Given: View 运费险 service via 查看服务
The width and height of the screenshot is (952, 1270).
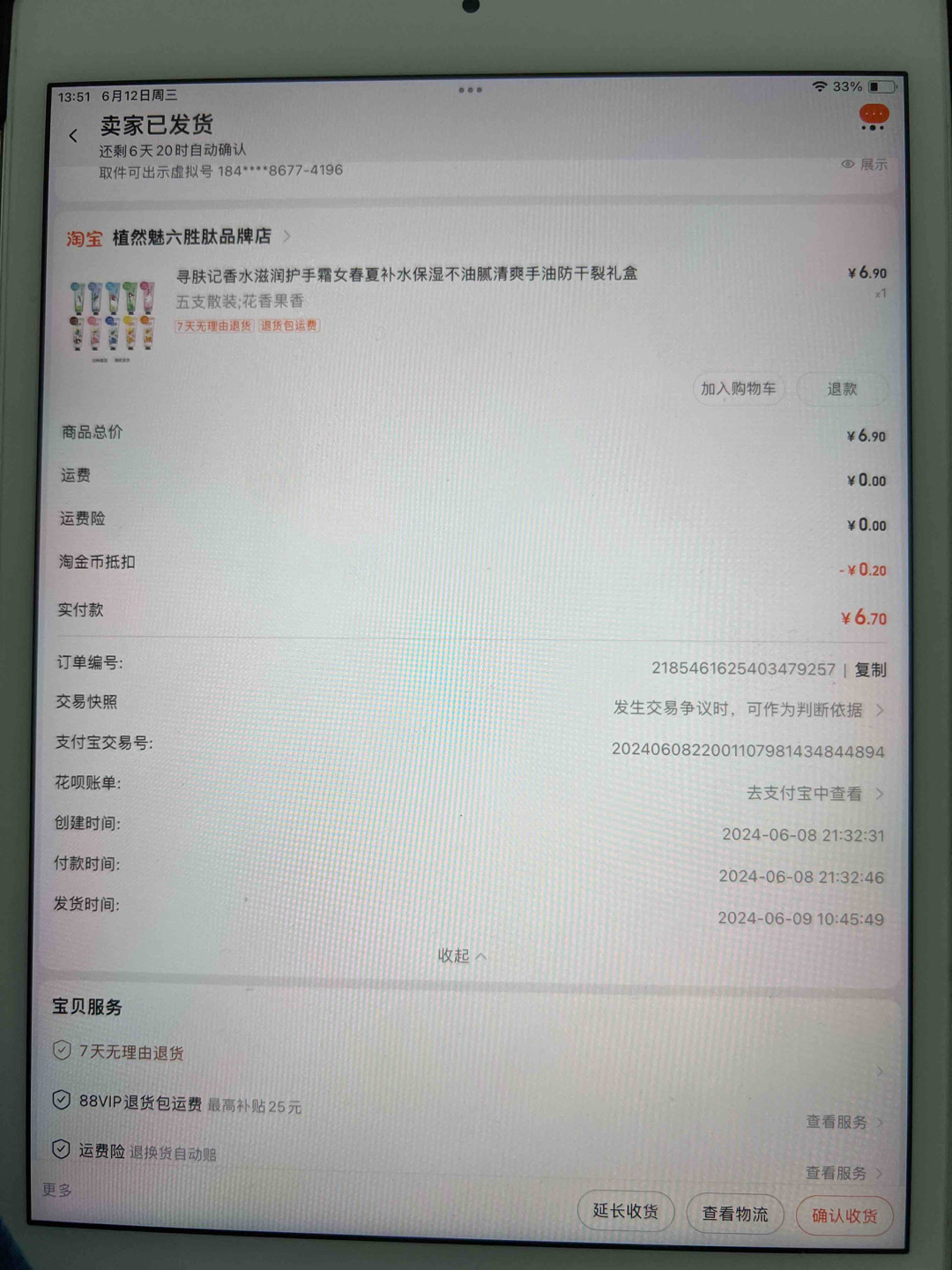Looking at the screenshot, I should click(x=843, y=1173).
